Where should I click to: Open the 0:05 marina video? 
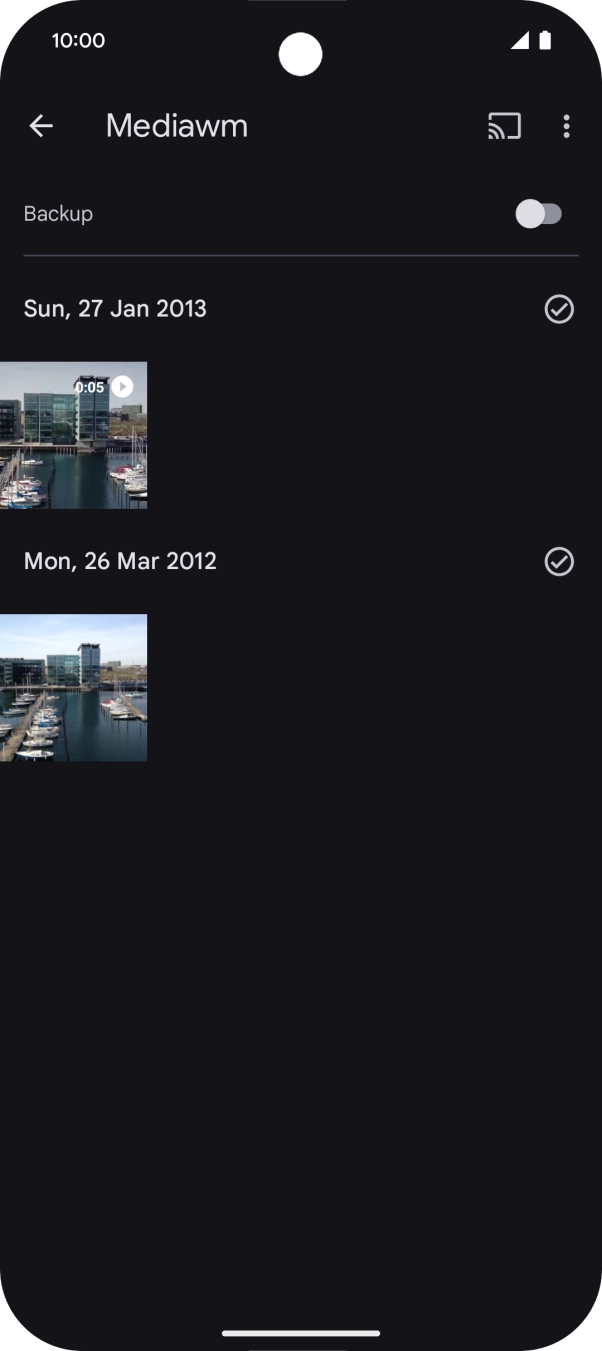point(73,435)
